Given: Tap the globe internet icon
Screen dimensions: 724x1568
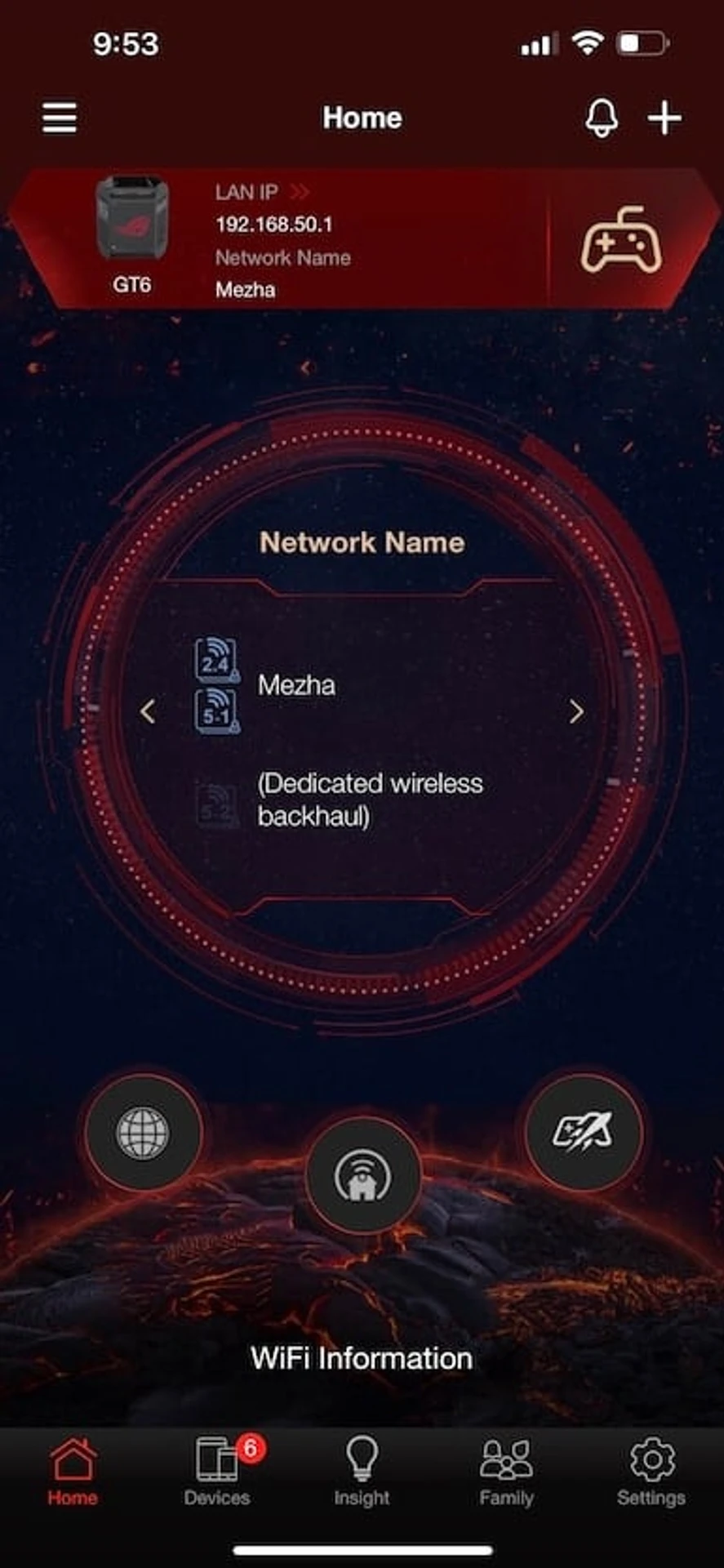Looking at the screenshot, I should (x=143, y=1133).
